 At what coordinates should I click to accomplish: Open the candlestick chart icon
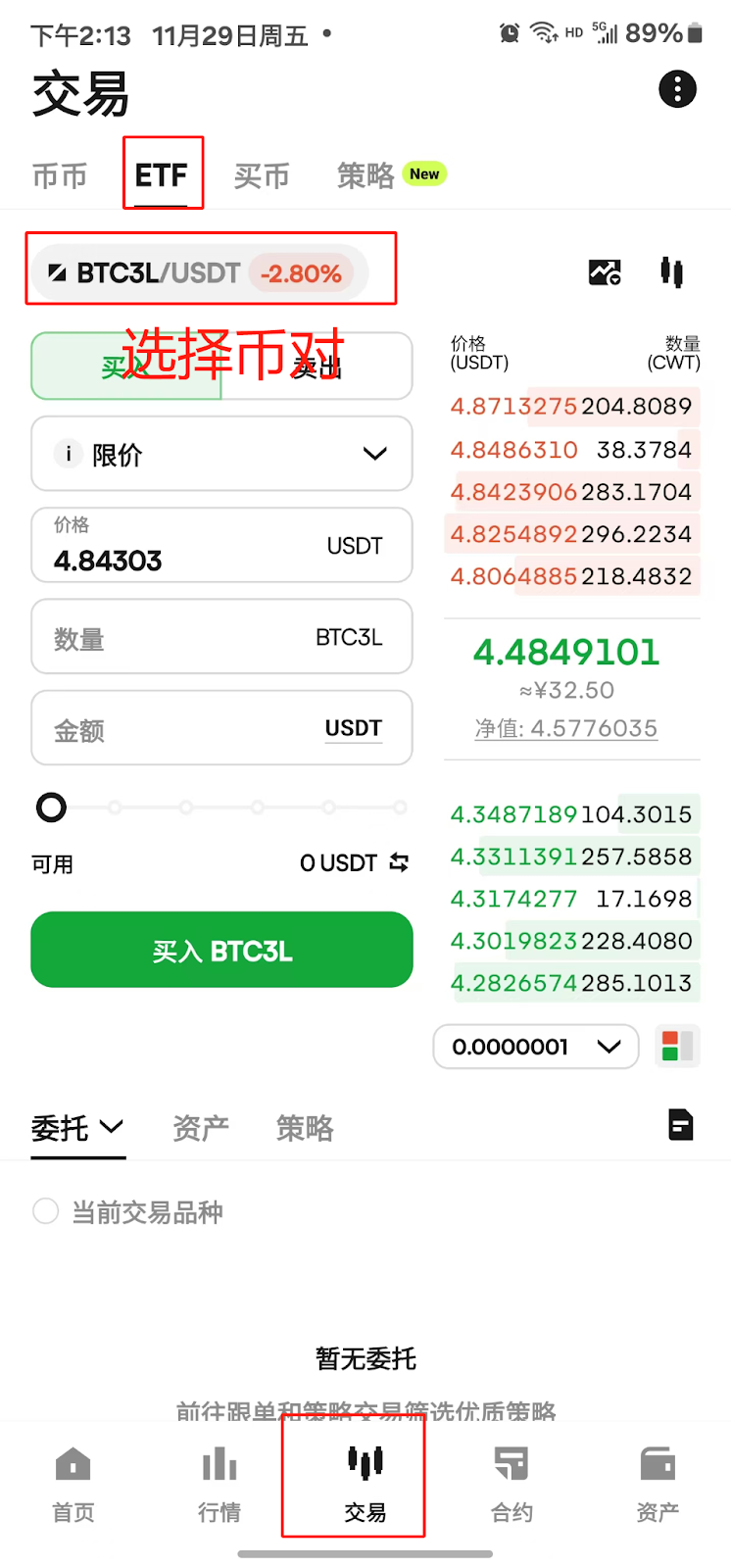(671, 271)
